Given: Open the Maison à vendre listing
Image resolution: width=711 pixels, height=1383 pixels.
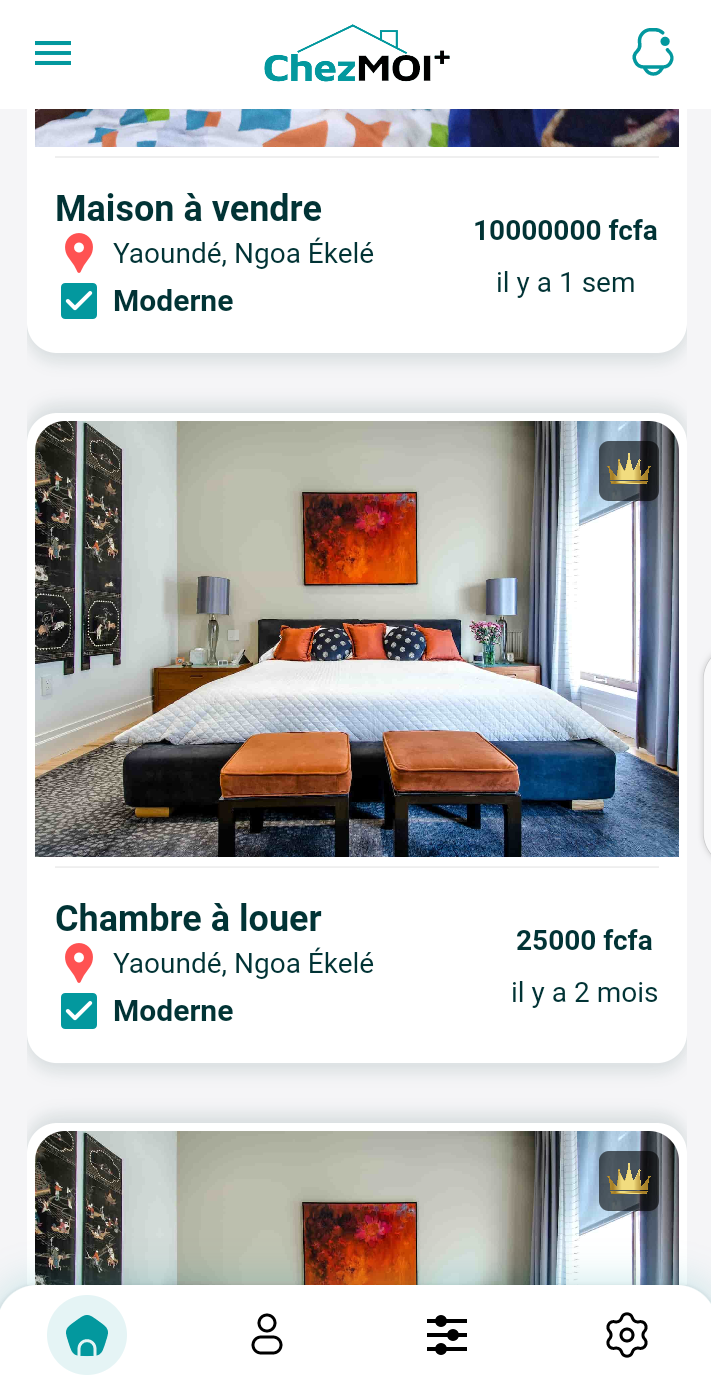Looking at the screenshot, I should (189, 209).
